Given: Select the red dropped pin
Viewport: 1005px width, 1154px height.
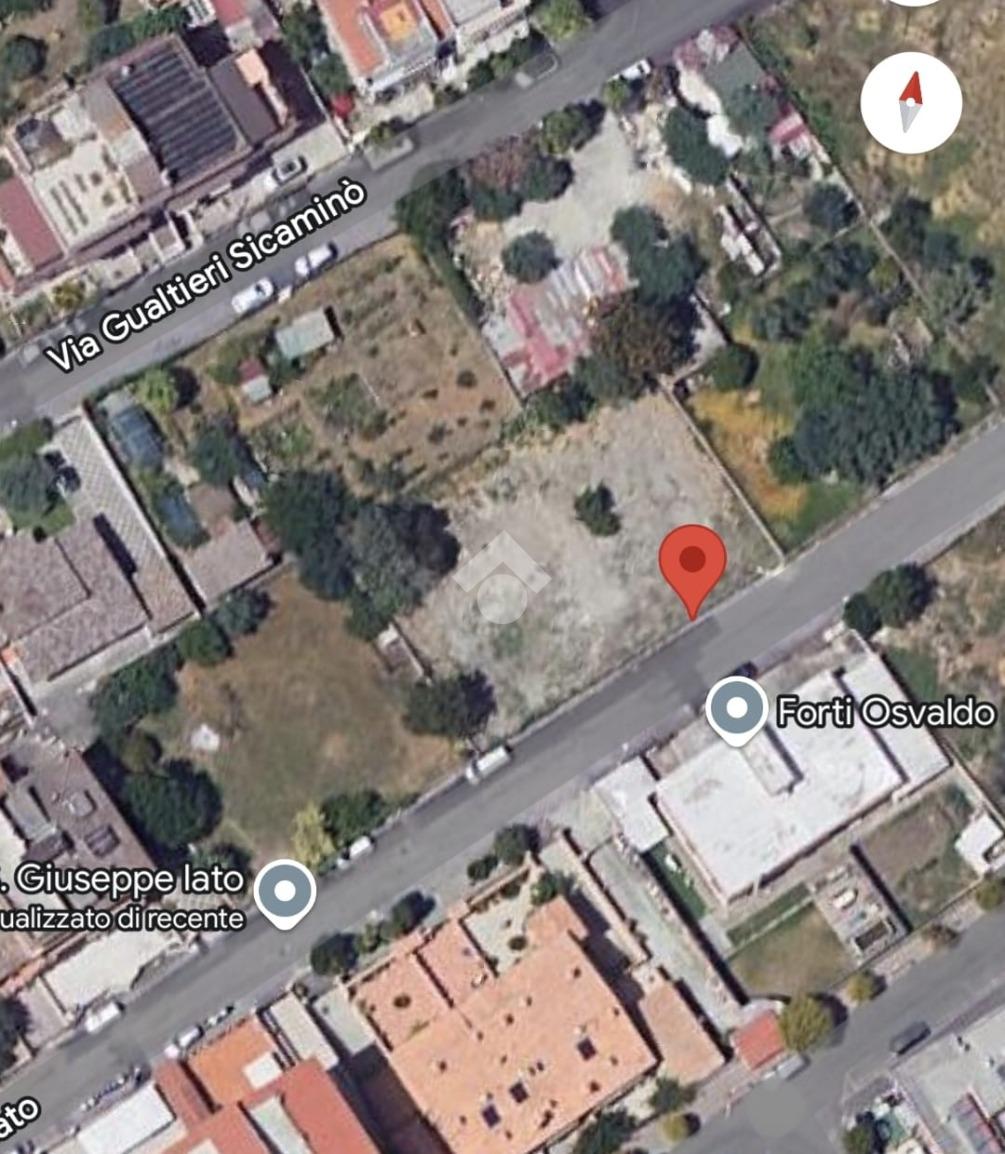Looking at the screenshot, I should coord(692,563).
